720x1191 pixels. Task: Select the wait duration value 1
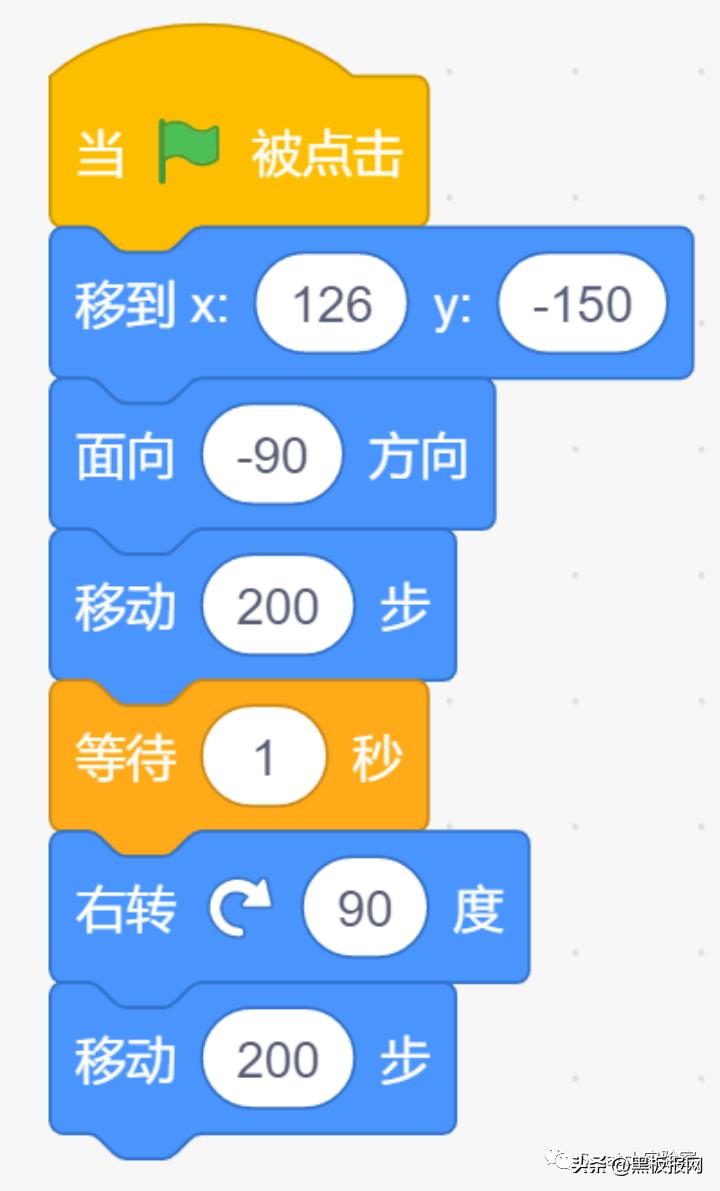[x=264, y=757]
